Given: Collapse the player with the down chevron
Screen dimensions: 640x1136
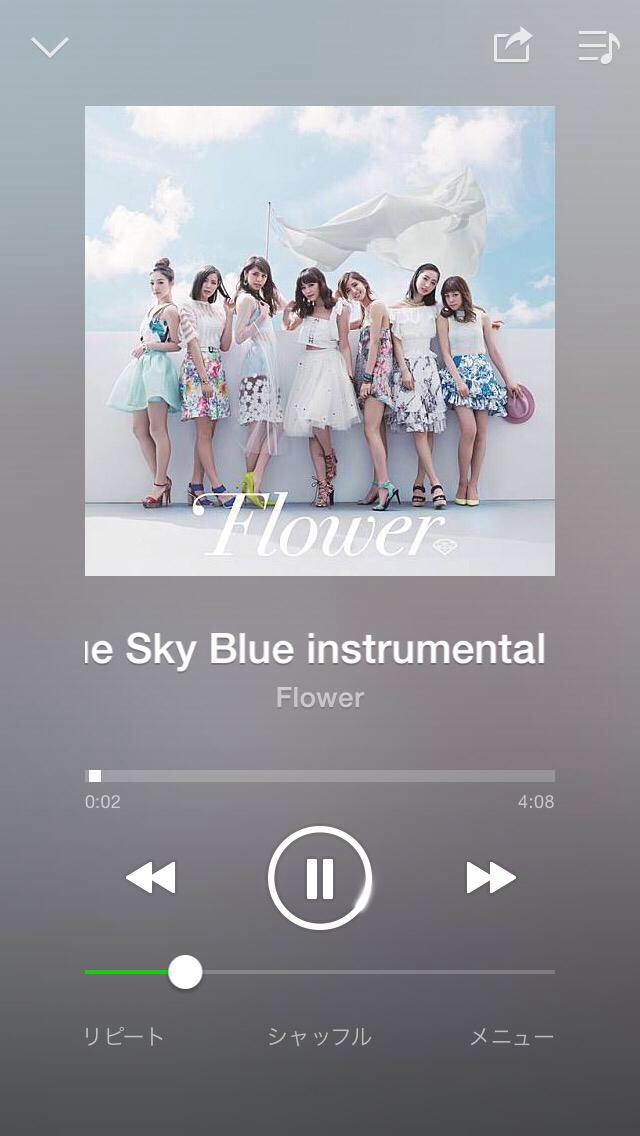Looking at the screenshot, I should (x=49, y=47).
